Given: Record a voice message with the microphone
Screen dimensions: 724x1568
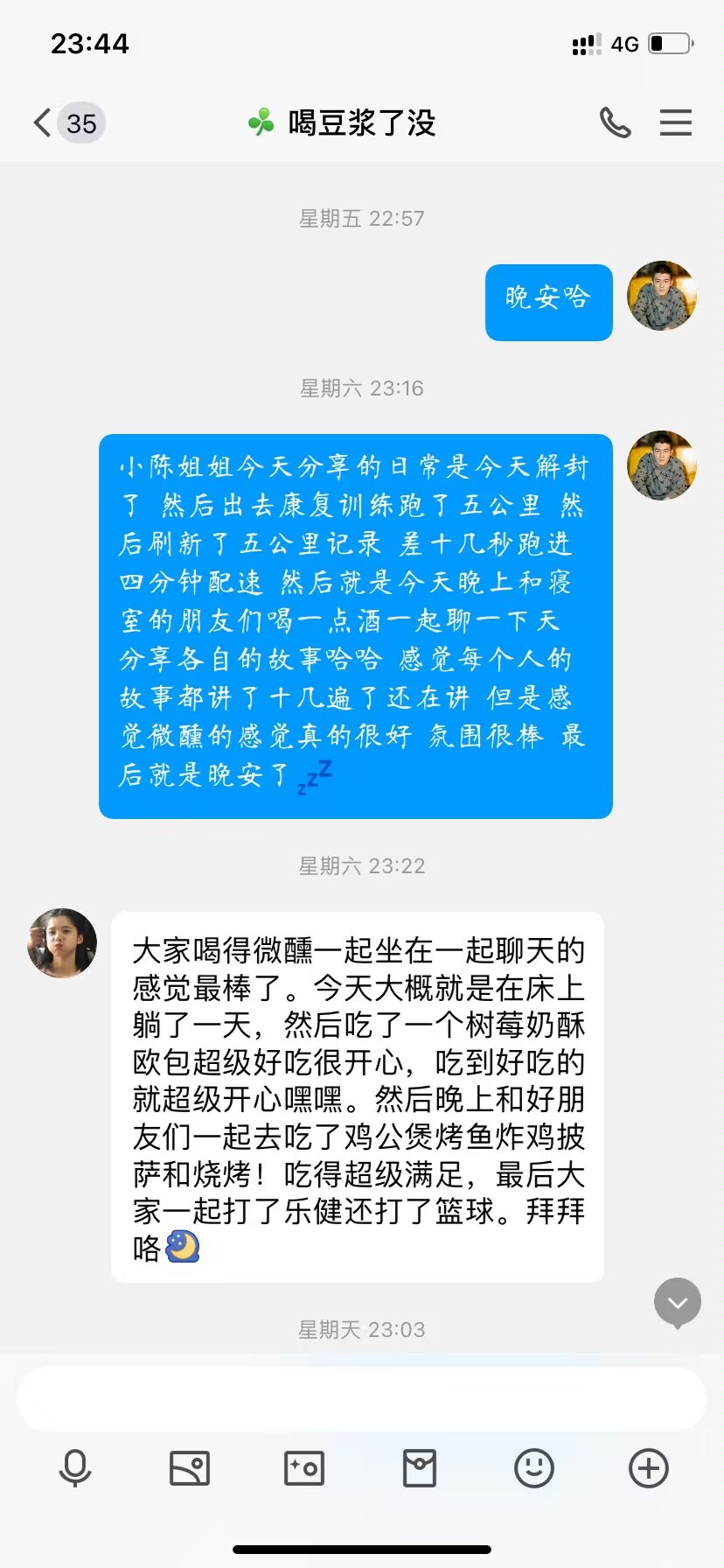Looking at the screenshot, I should point(75,1468).
